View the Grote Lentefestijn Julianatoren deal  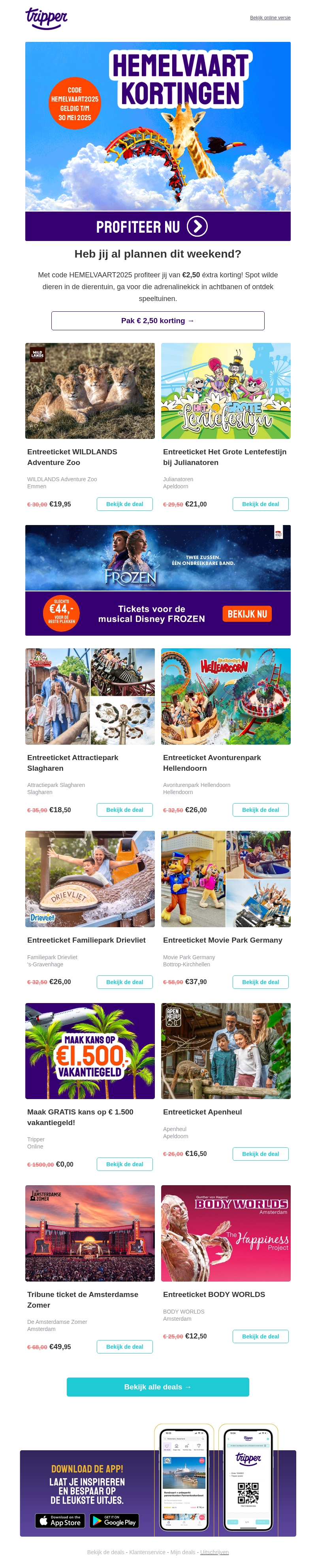(260, 504)
